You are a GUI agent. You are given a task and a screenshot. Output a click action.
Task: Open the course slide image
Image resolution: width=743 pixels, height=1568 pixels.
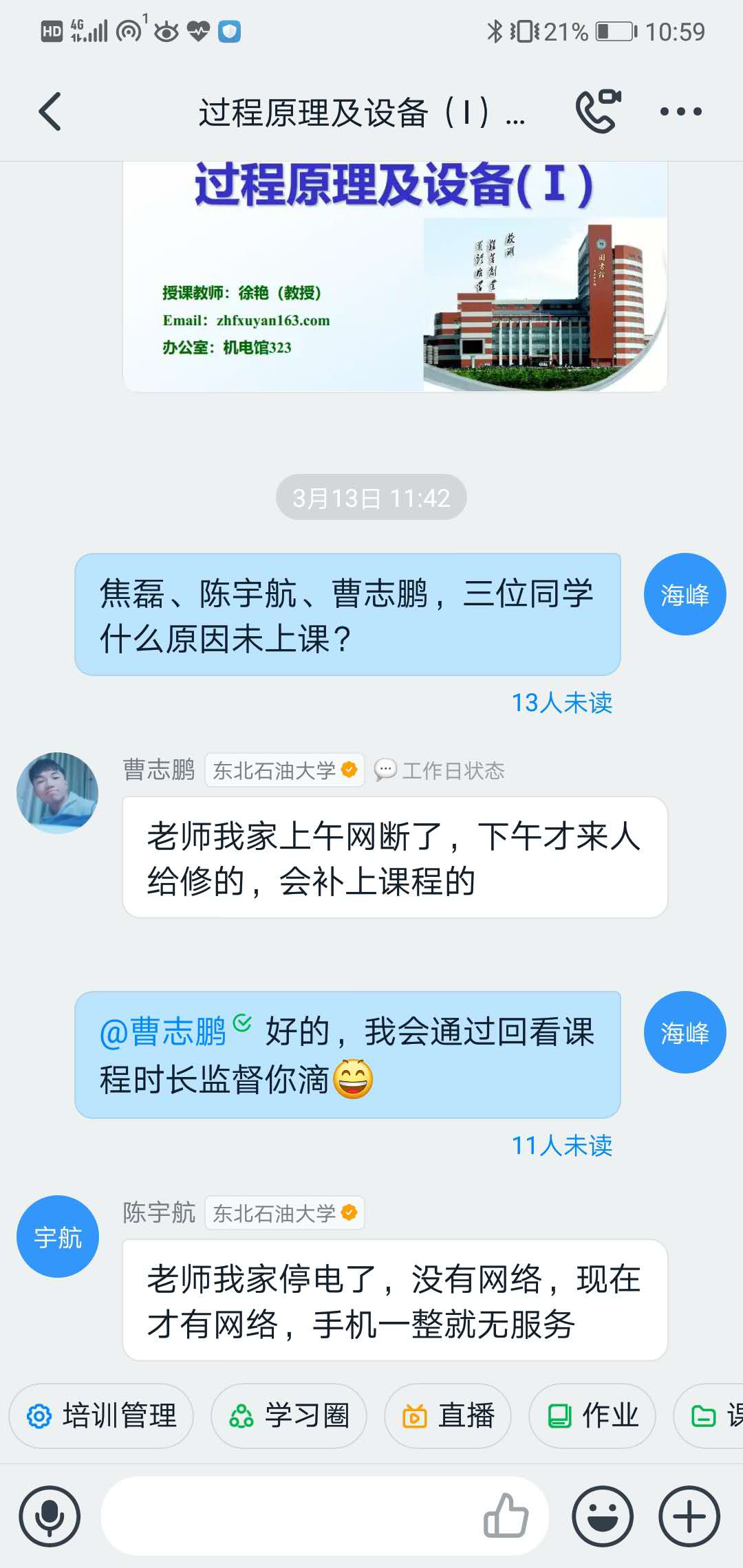tap(395, 275)
